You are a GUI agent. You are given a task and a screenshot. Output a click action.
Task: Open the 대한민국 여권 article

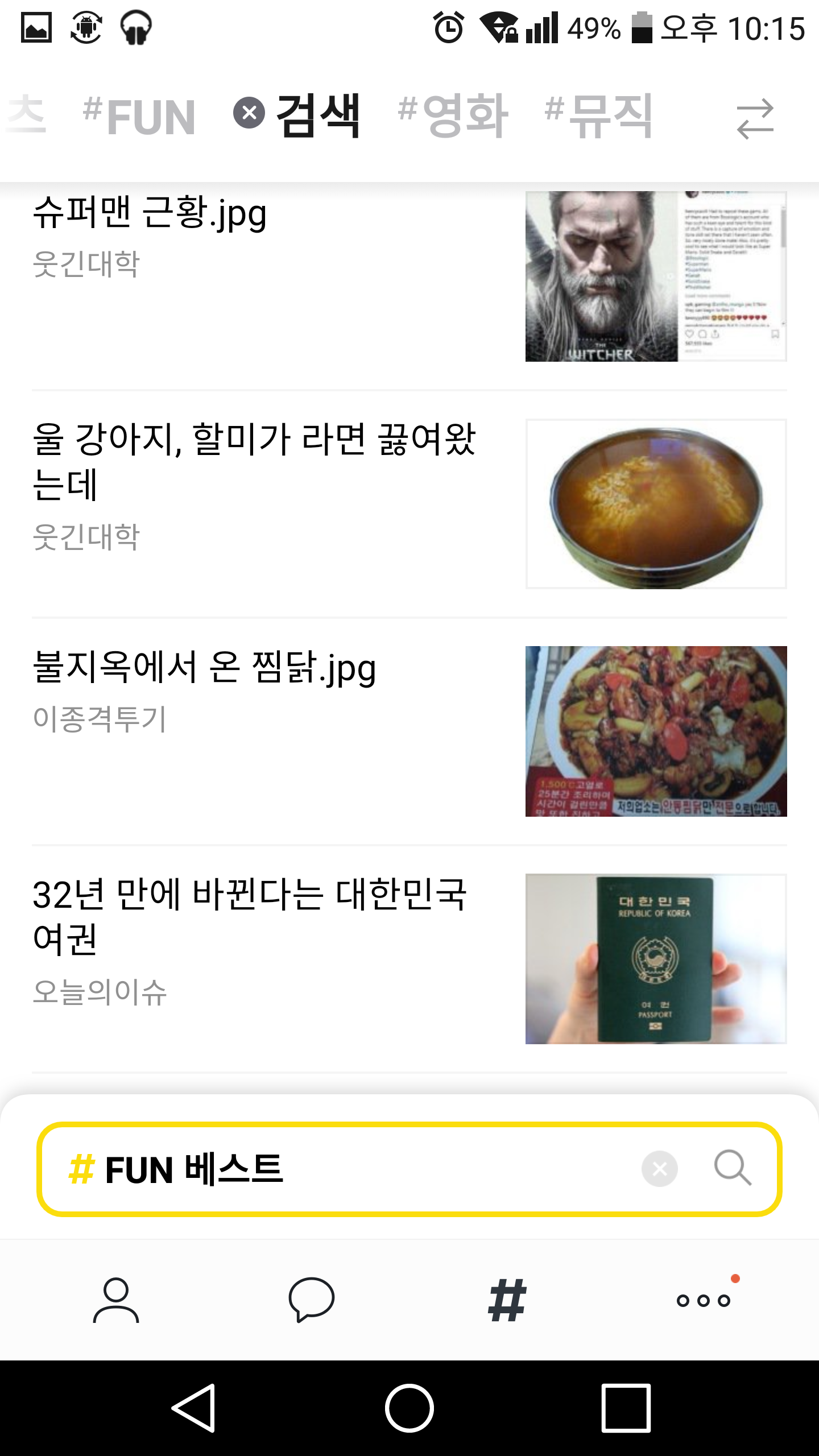point(250,917)
